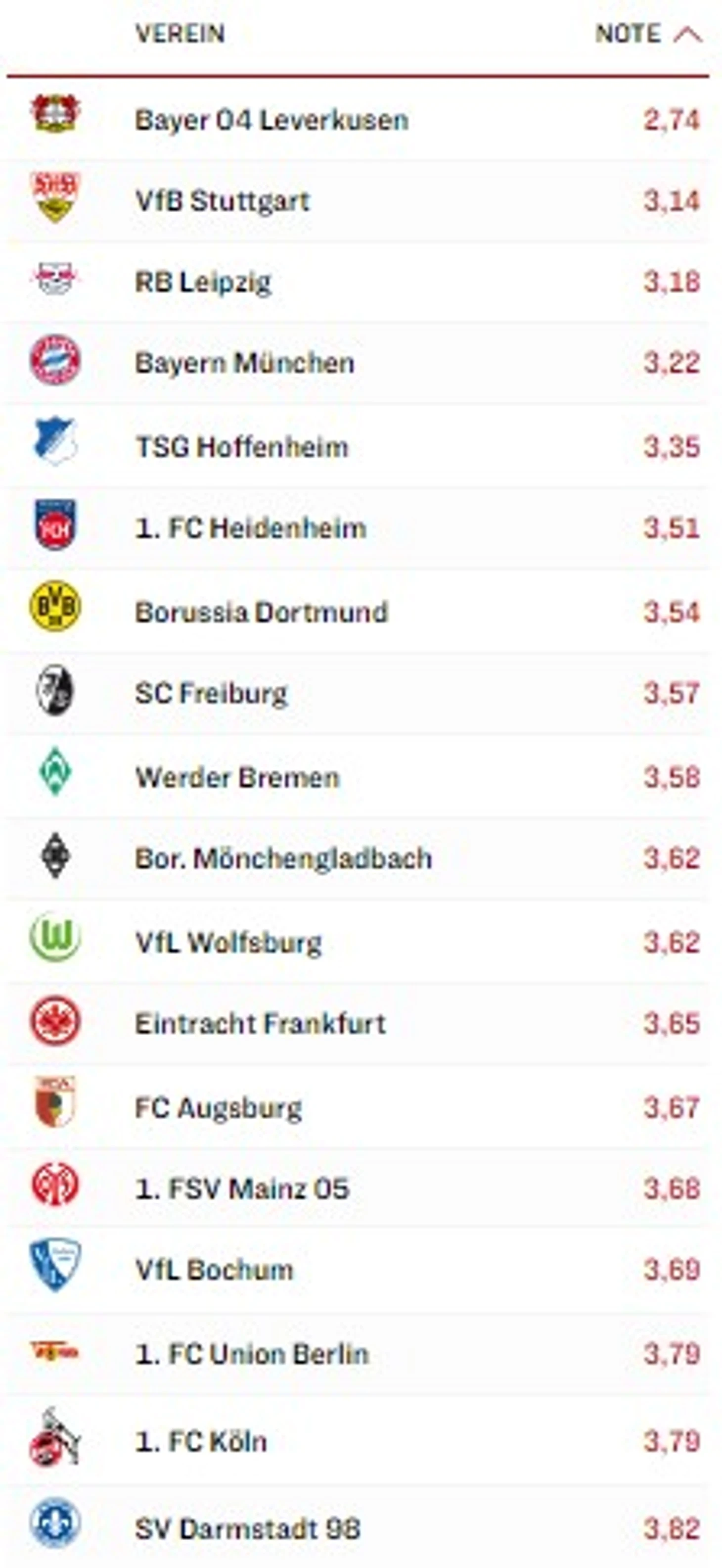Image resolution: width=722 pixels, height=1568 pixels.
Task: Select Borussia Dortmund in the table
Action: (358, 611)
